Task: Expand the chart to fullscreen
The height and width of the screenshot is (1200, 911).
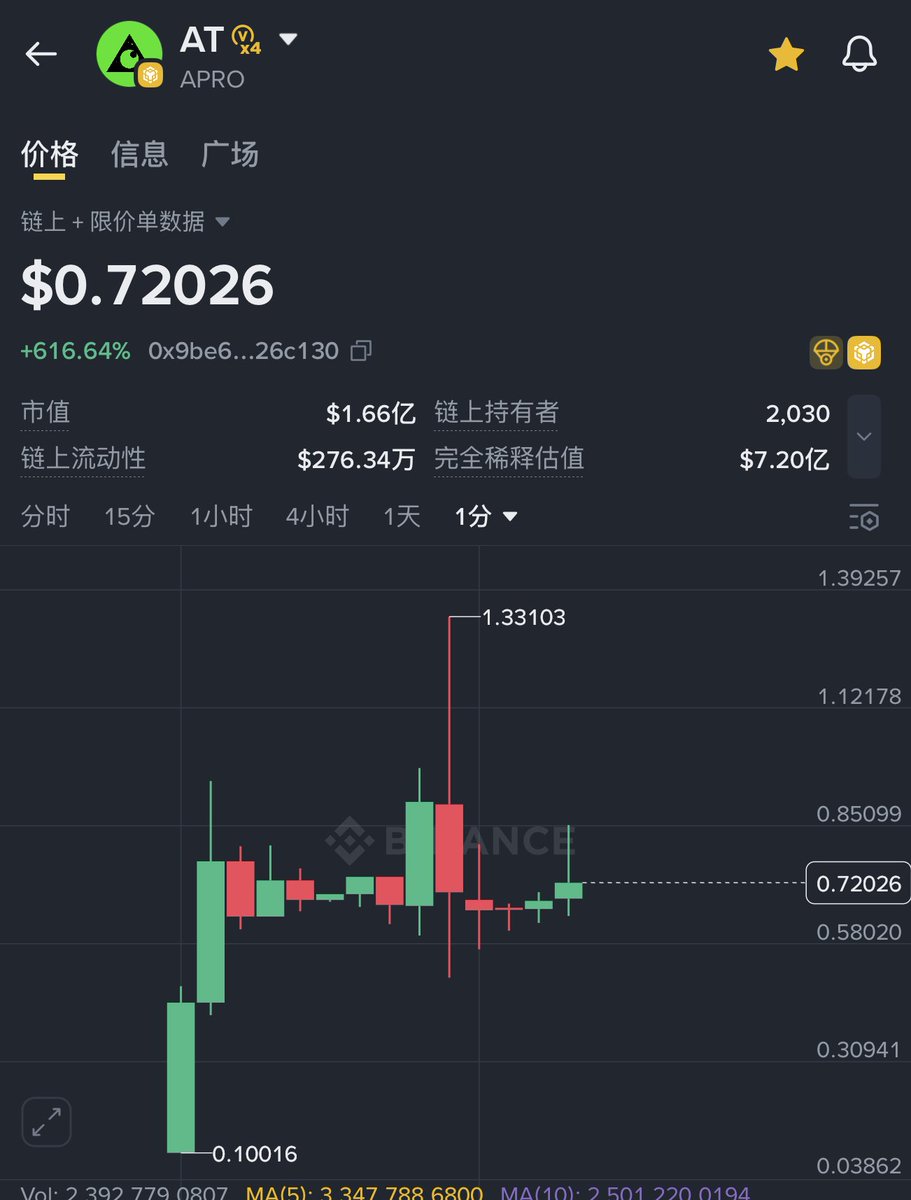Action: tap(46, 1121)
